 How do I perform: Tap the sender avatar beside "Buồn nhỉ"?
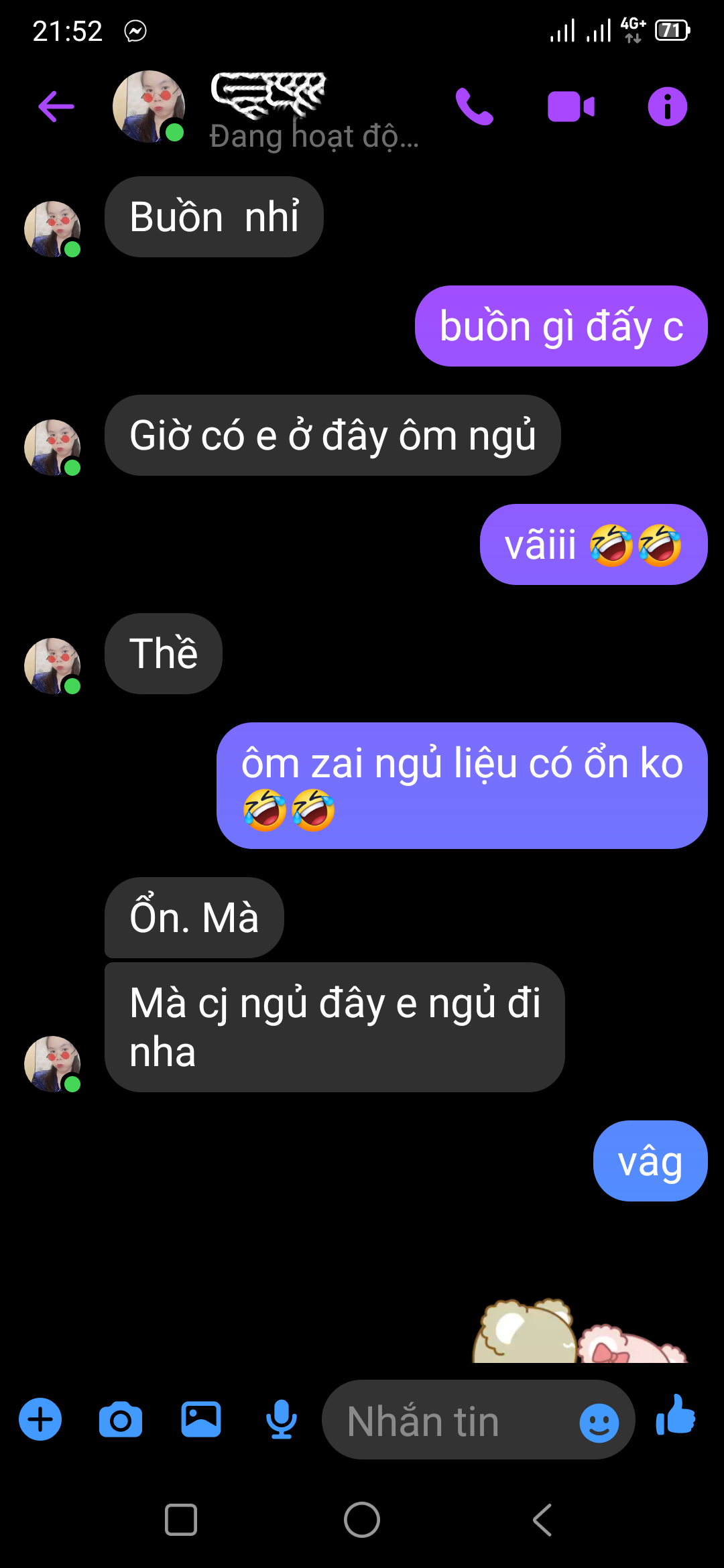point(52,229)
